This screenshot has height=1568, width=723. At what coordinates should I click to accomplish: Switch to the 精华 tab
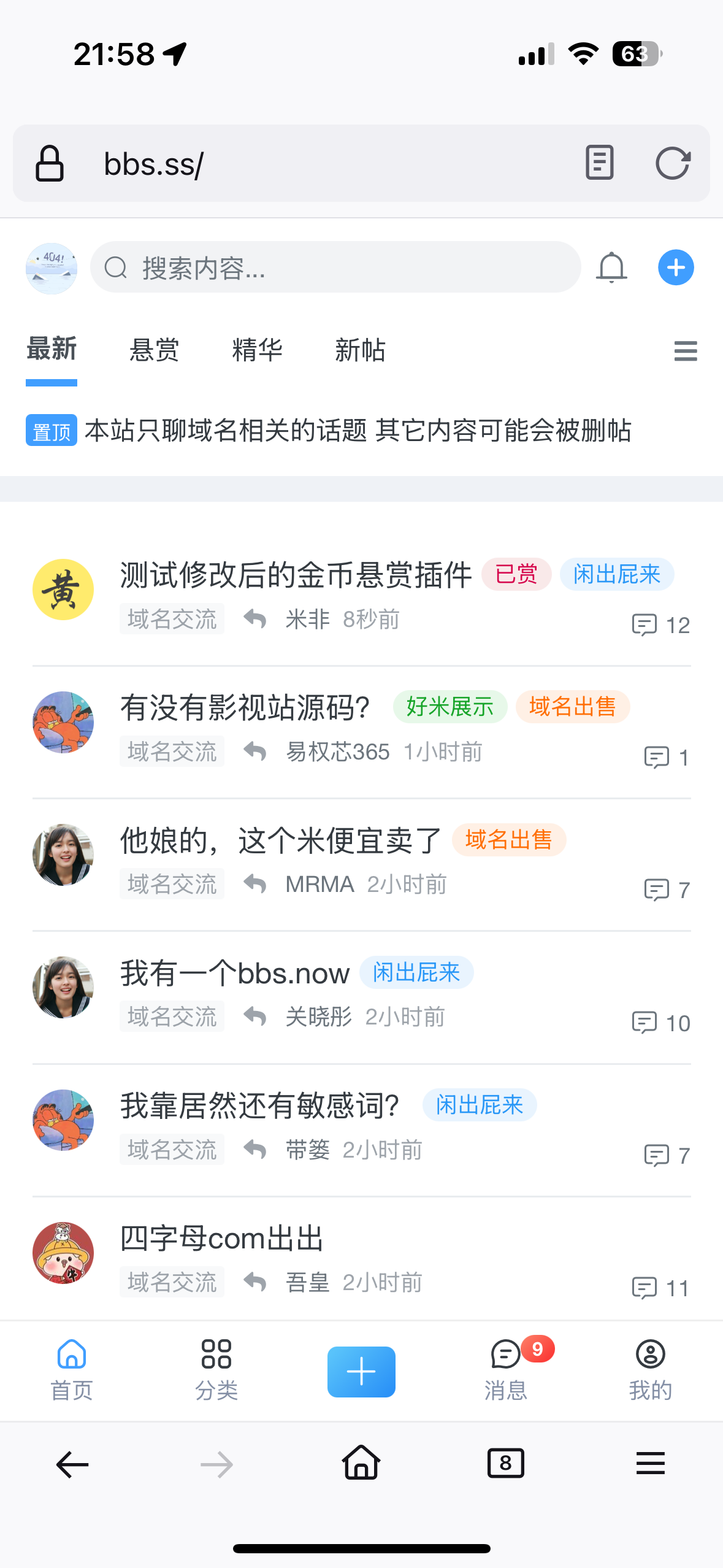257,350
